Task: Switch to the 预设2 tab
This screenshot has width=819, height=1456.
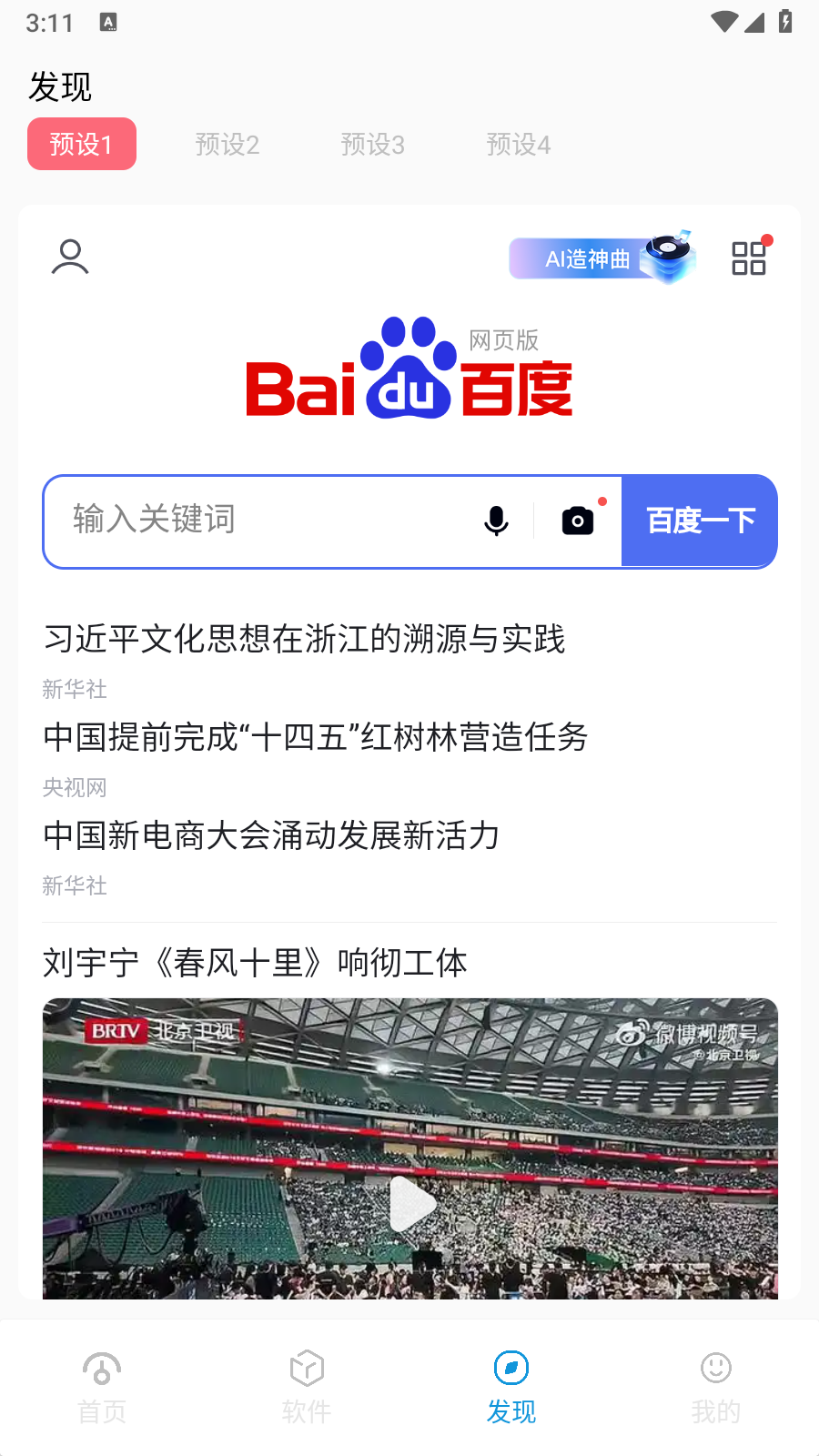Action: 227,144
